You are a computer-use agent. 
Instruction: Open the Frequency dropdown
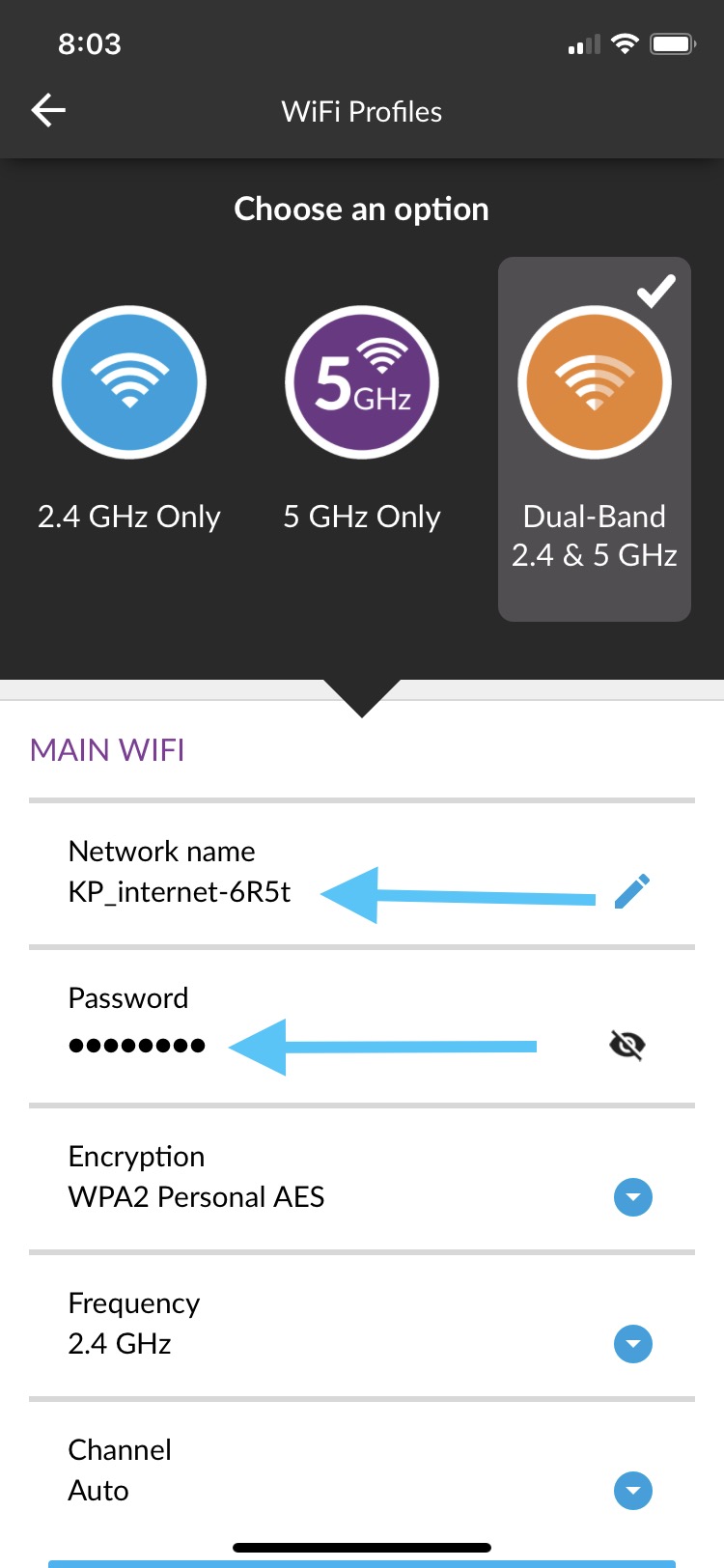point(633,1344)
